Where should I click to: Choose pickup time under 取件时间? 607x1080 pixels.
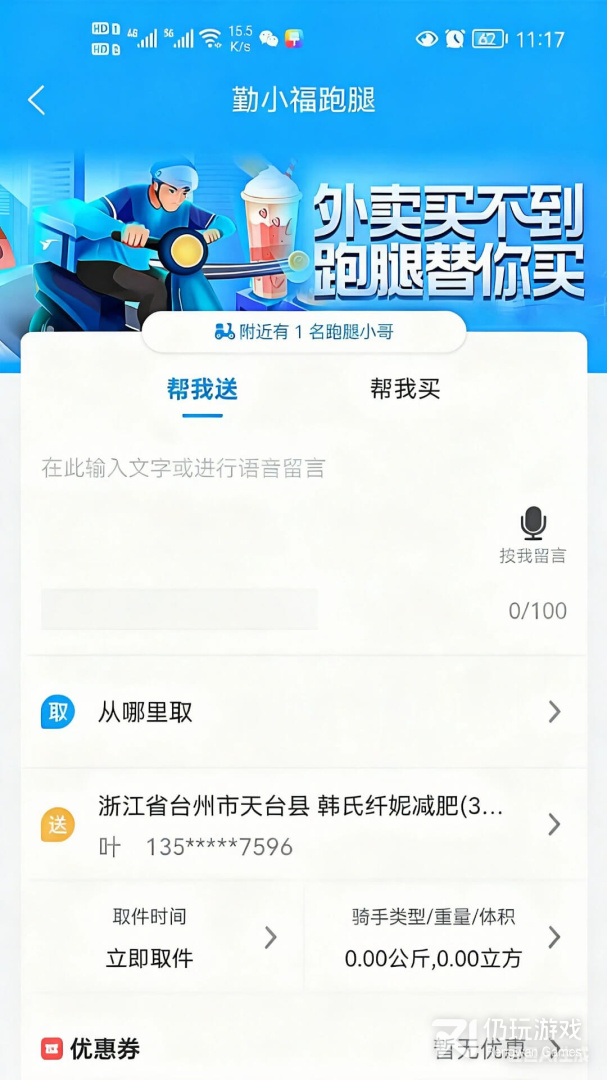[x=160, y=938]
